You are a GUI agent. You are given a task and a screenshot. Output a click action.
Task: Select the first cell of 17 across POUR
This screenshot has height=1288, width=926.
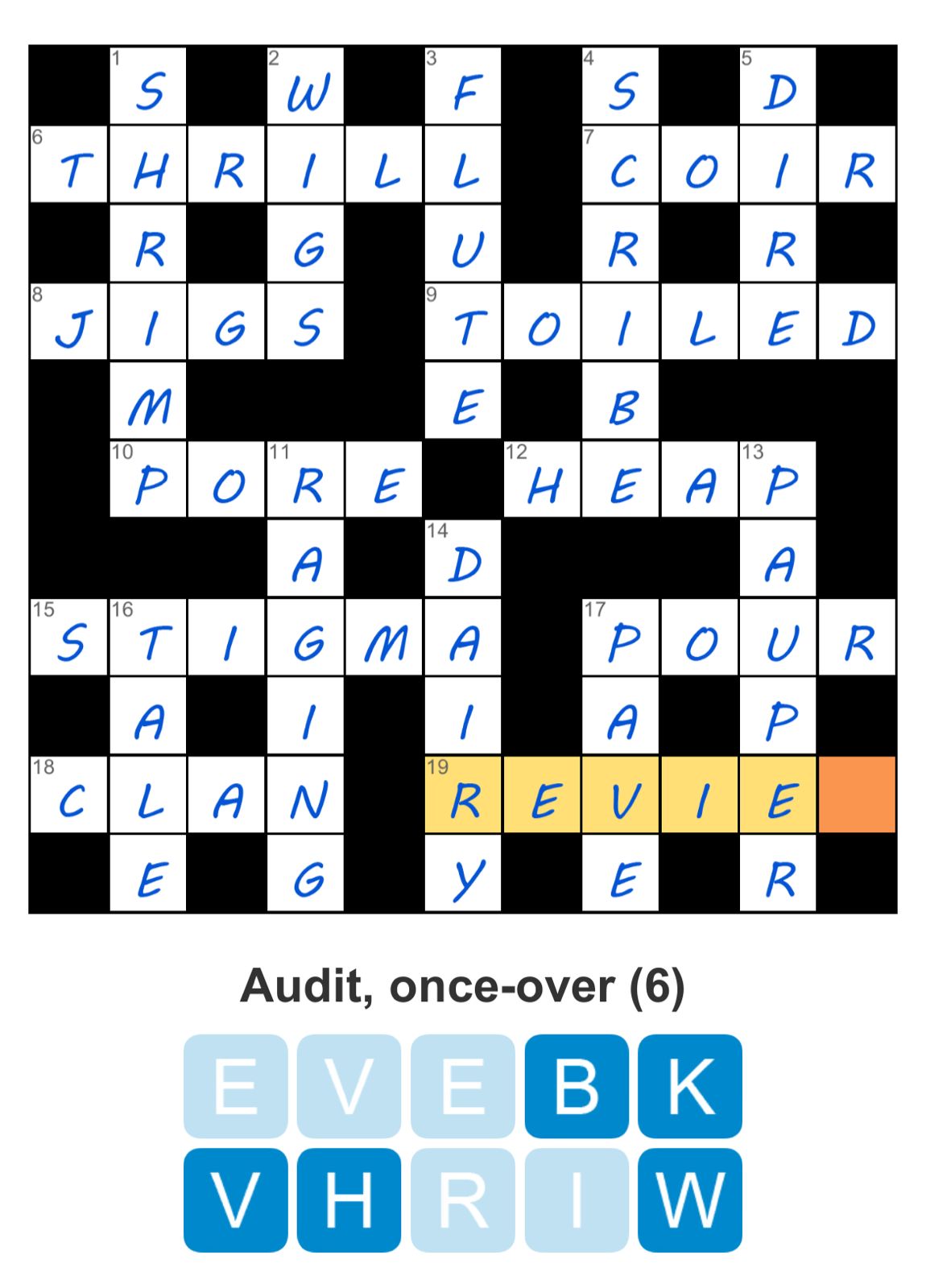tap(621, 638)
